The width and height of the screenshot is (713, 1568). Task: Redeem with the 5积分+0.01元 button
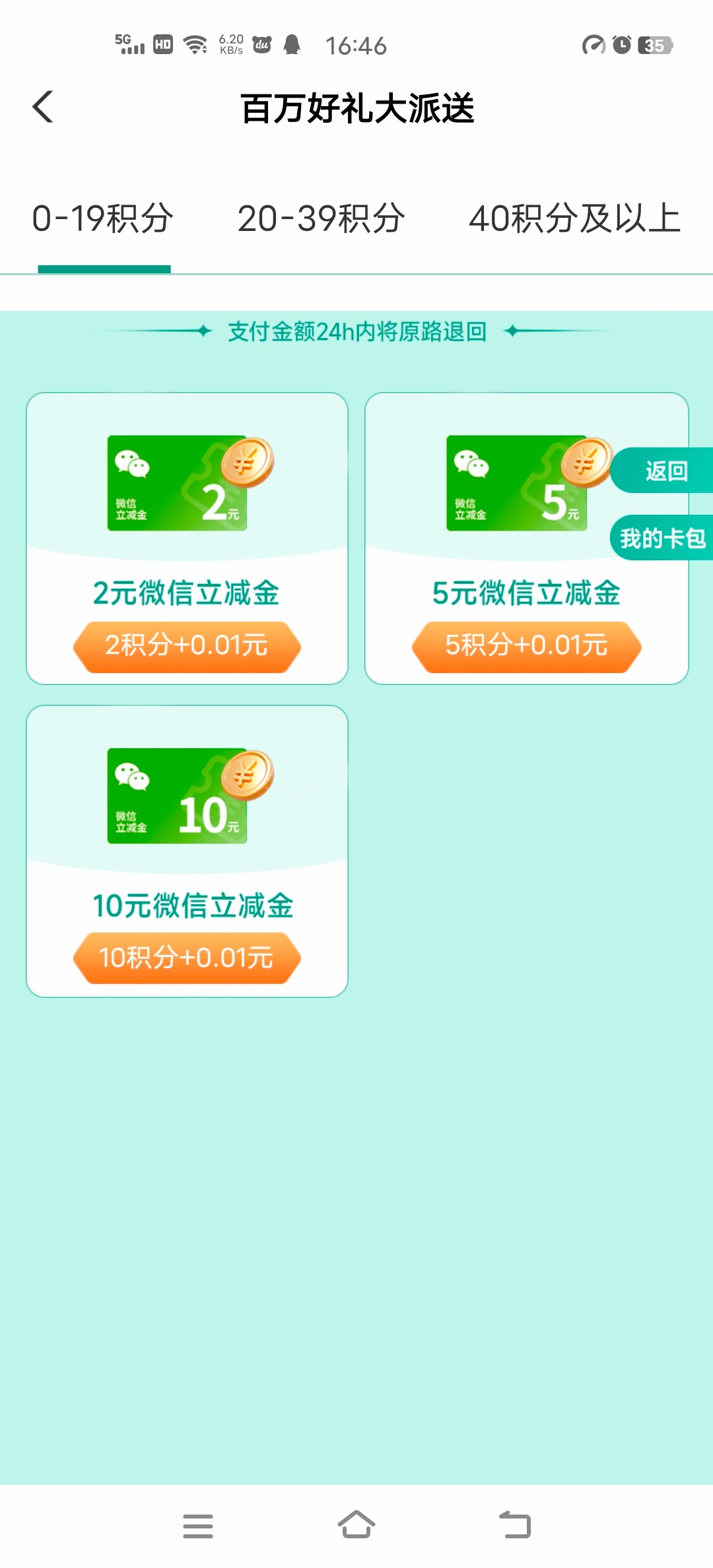pyautogui.click(x=526, y=646)
